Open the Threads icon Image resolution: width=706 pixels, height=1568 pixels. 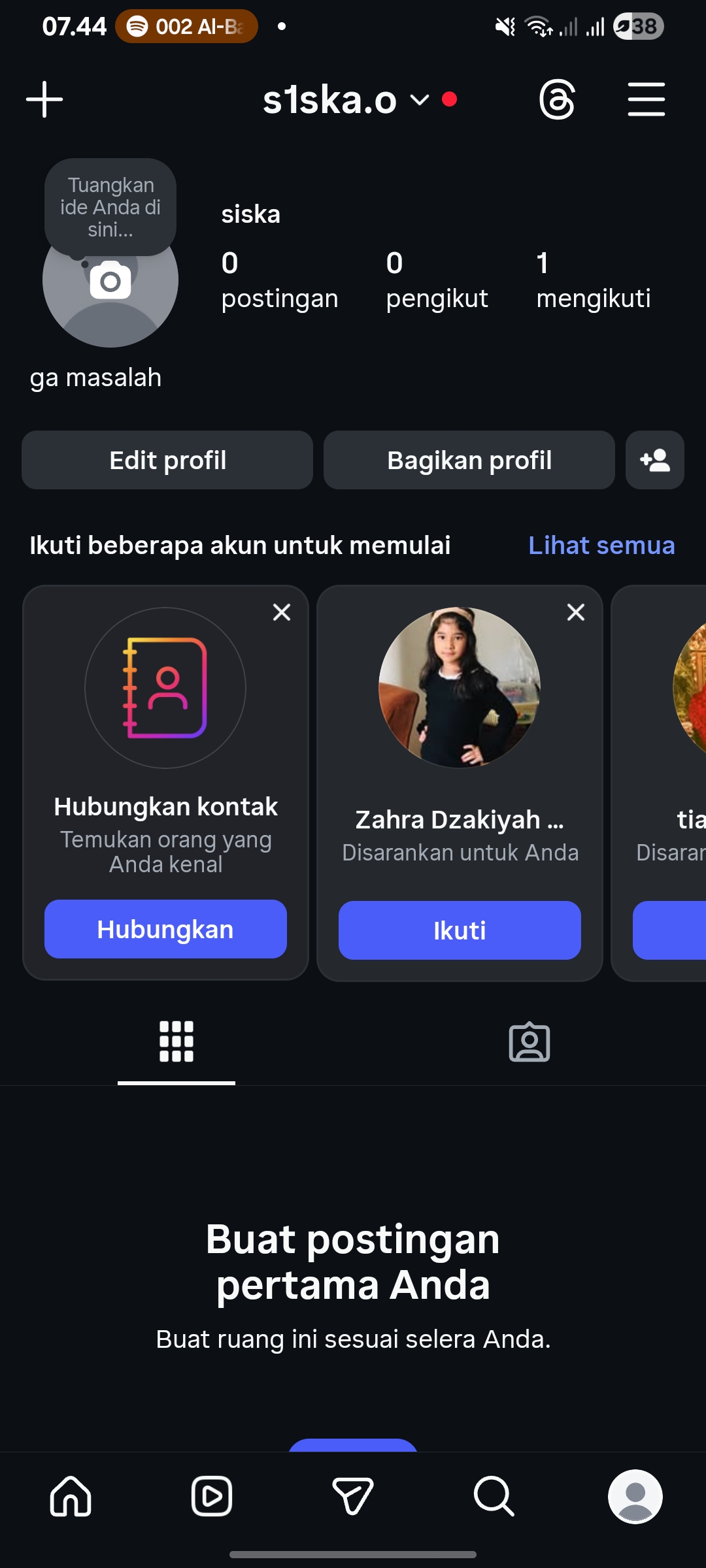pos(557,99)
